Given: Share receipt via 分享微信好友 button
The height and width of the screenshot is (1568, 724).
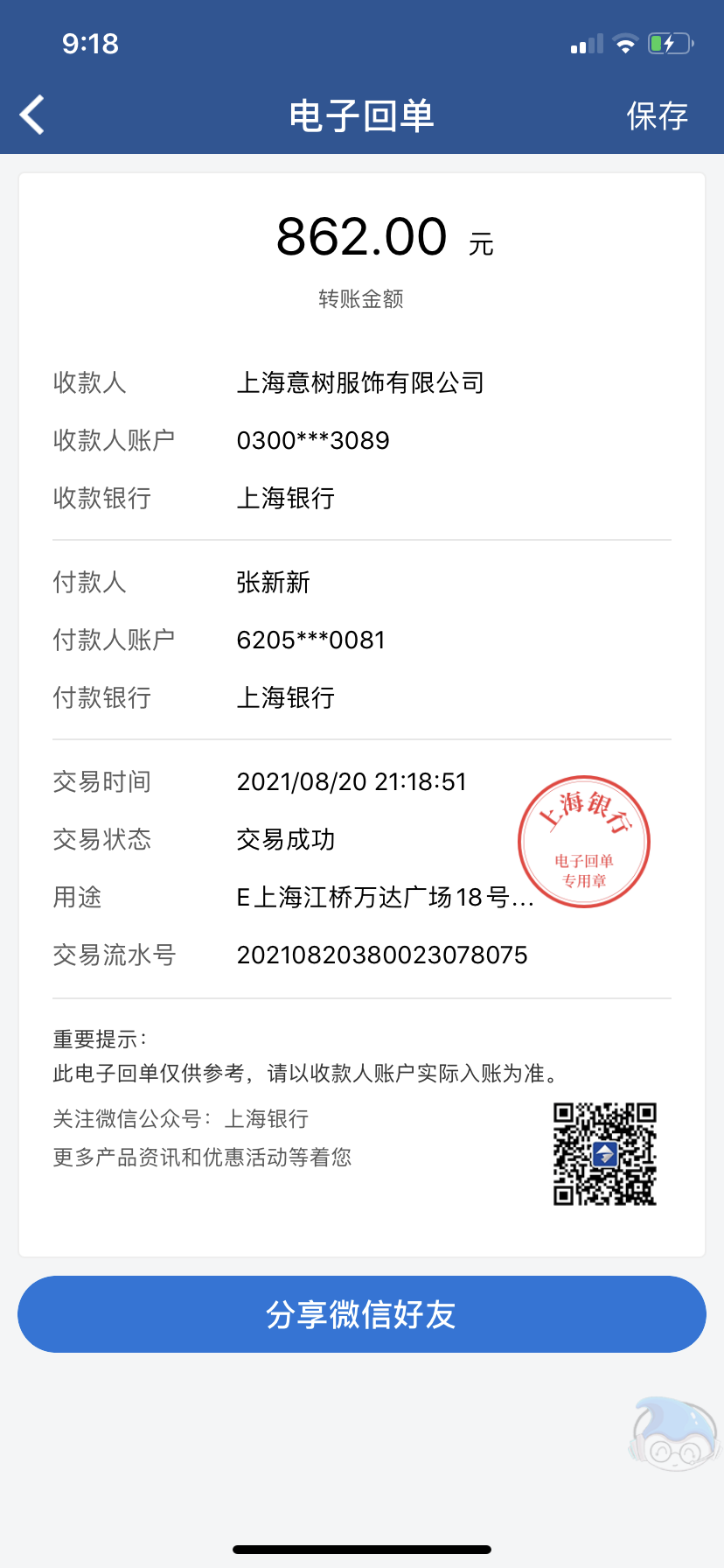Looking at the screenshot, I should point(362,1314).
